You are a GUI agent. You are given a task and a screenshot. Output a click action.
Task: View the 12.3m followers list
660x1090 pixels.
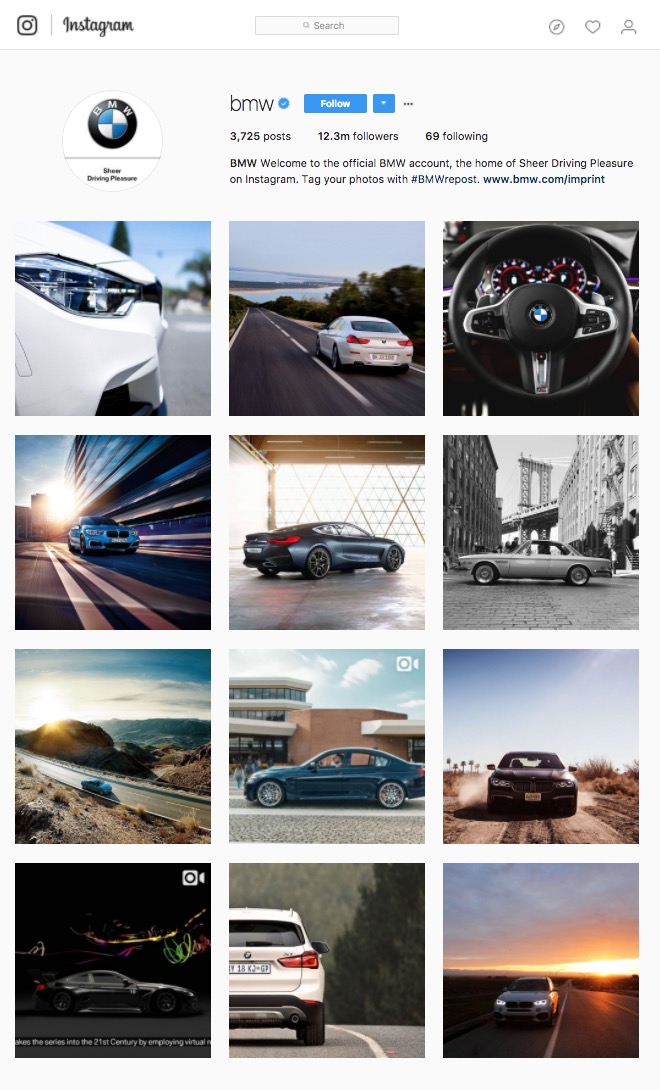coord(358,136)
